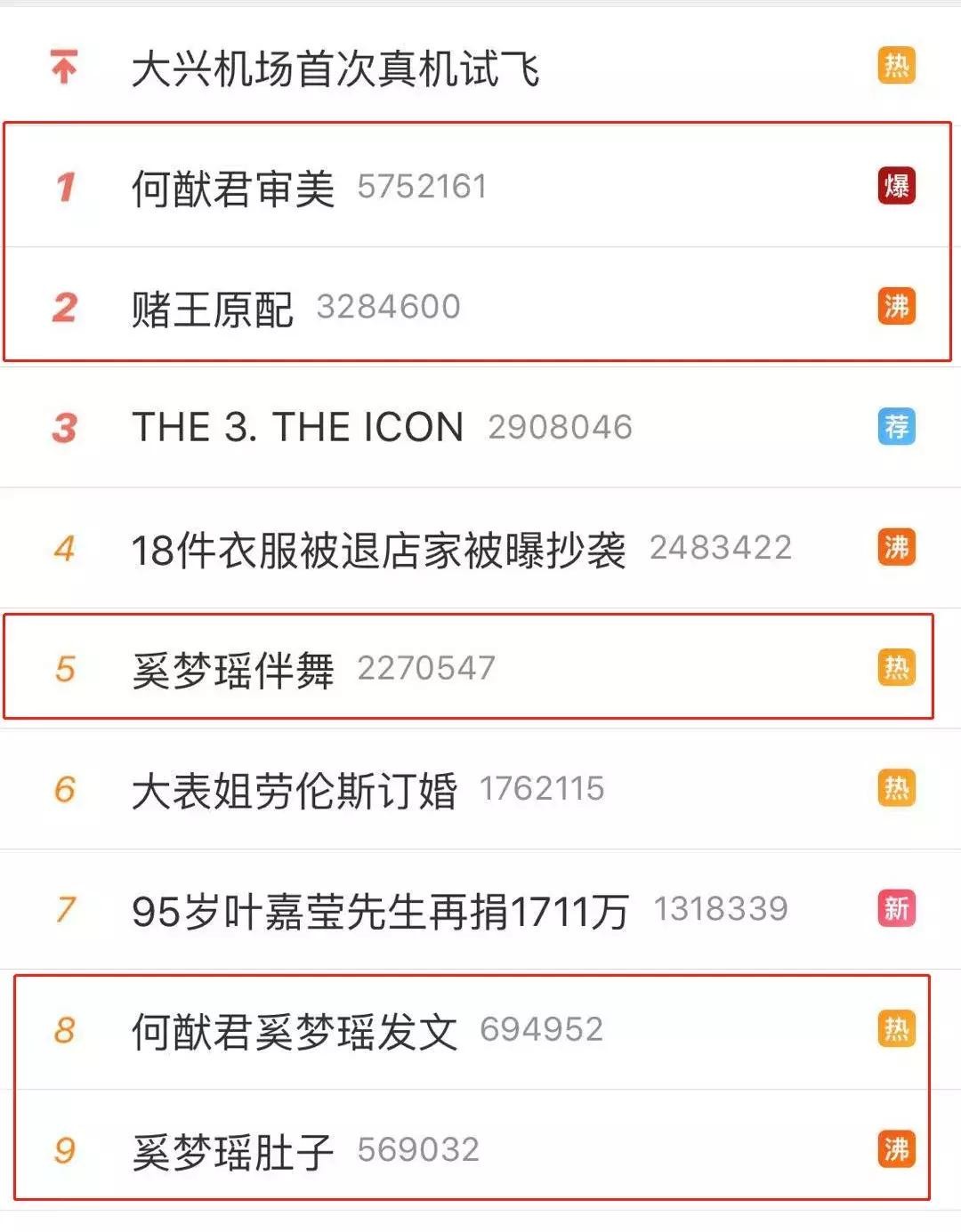
Task: Open hot search 何猷君奚梦瑶发文
Action: click(295, 1031)
